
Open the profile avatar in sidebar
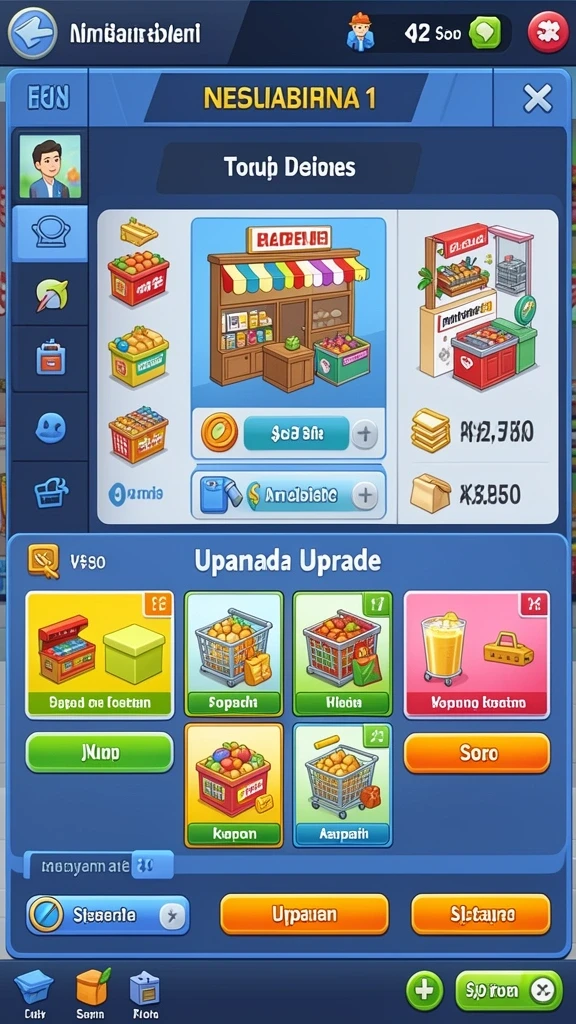[x=50, y=167]
